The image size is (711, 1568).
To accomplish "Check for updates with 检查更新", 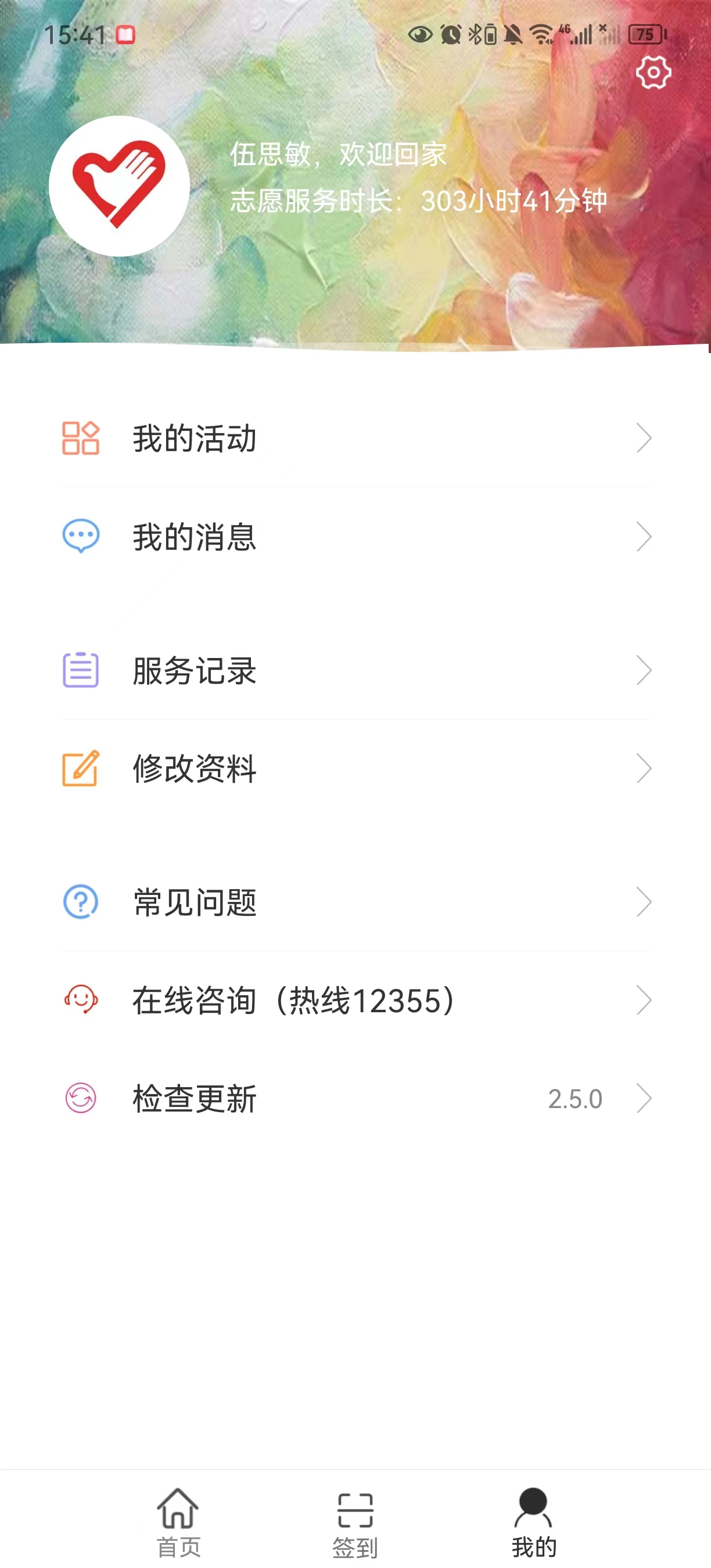I will (x=355, y=1099).
